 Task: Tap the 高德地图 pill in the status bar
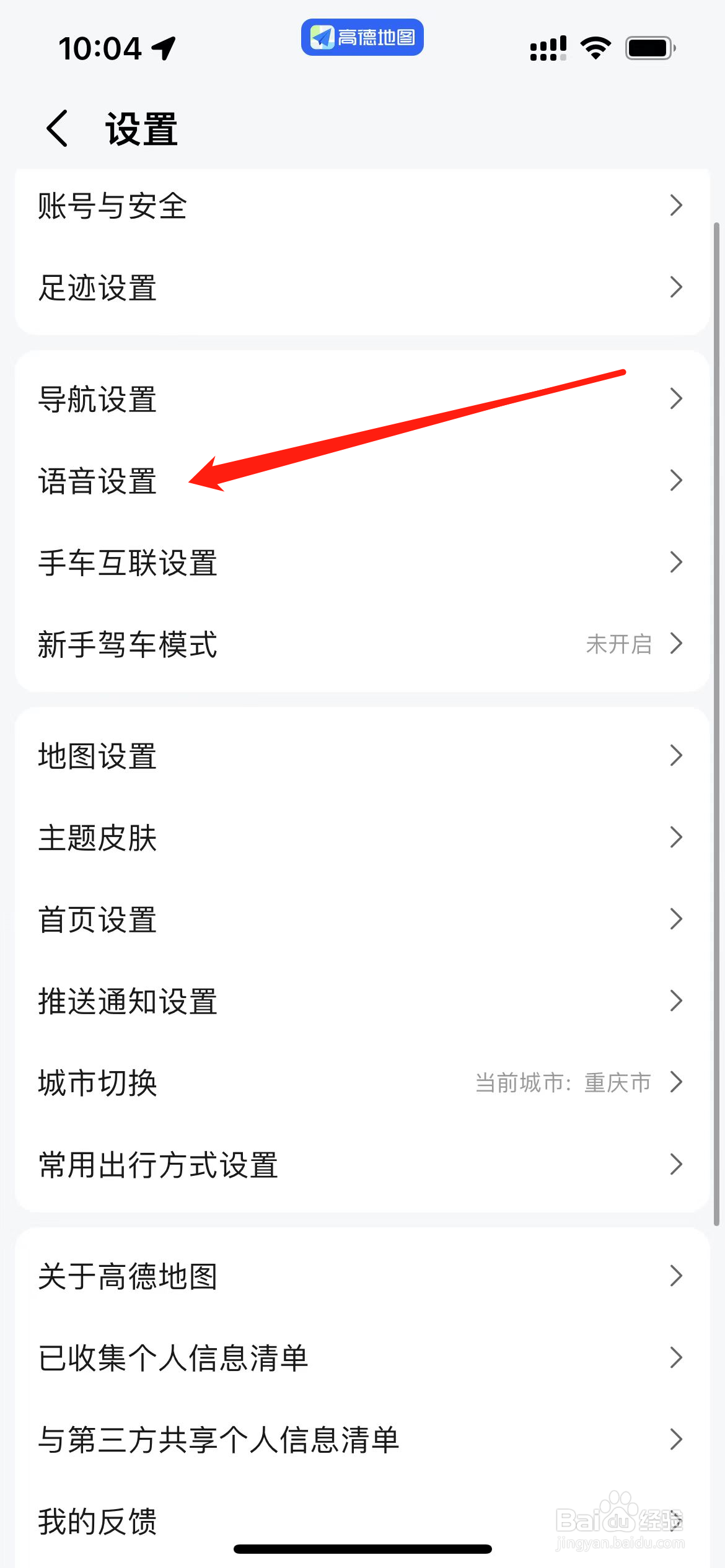tap(361, 37)
